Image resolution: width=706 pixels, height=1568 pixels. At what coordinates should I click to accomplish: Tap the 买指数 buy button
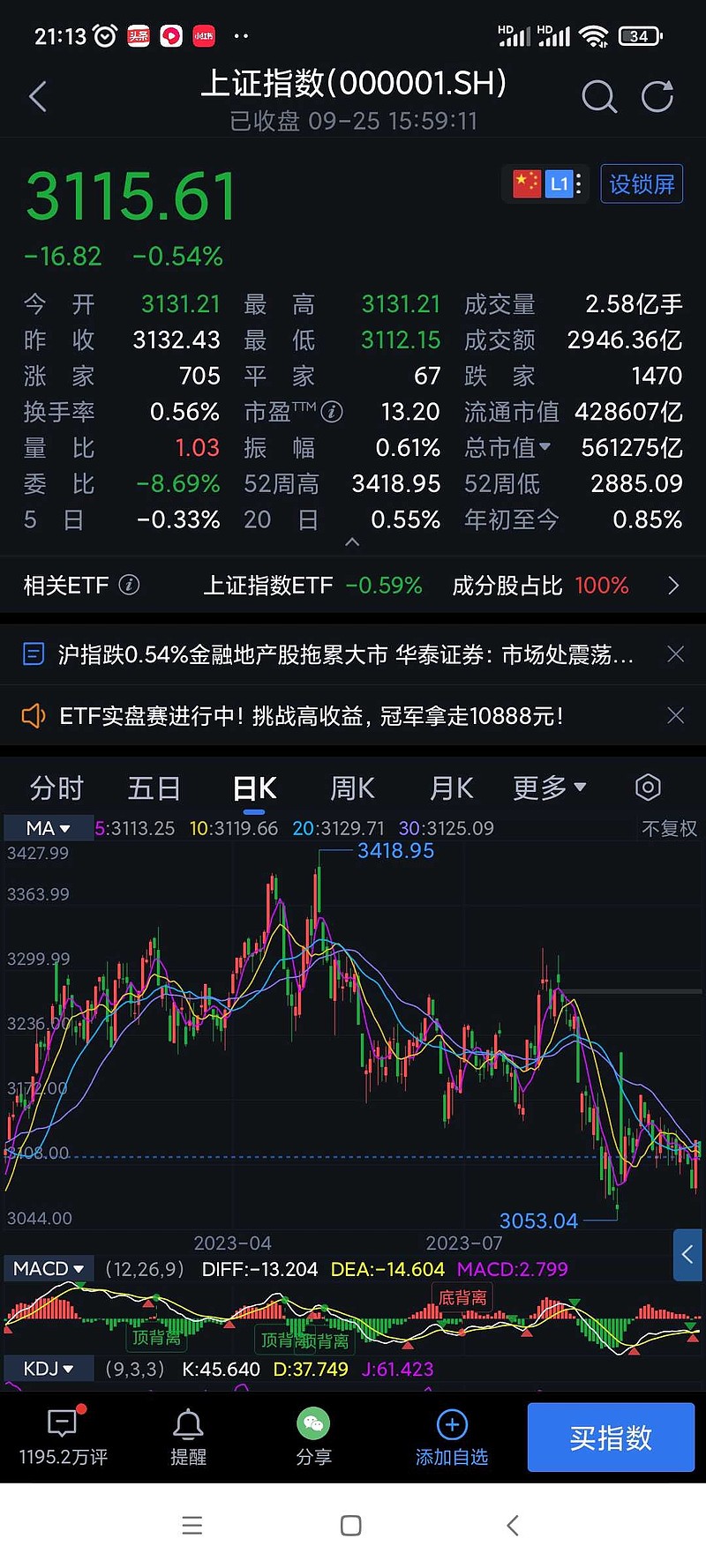pyautogui.click(x=610, y=1437)
